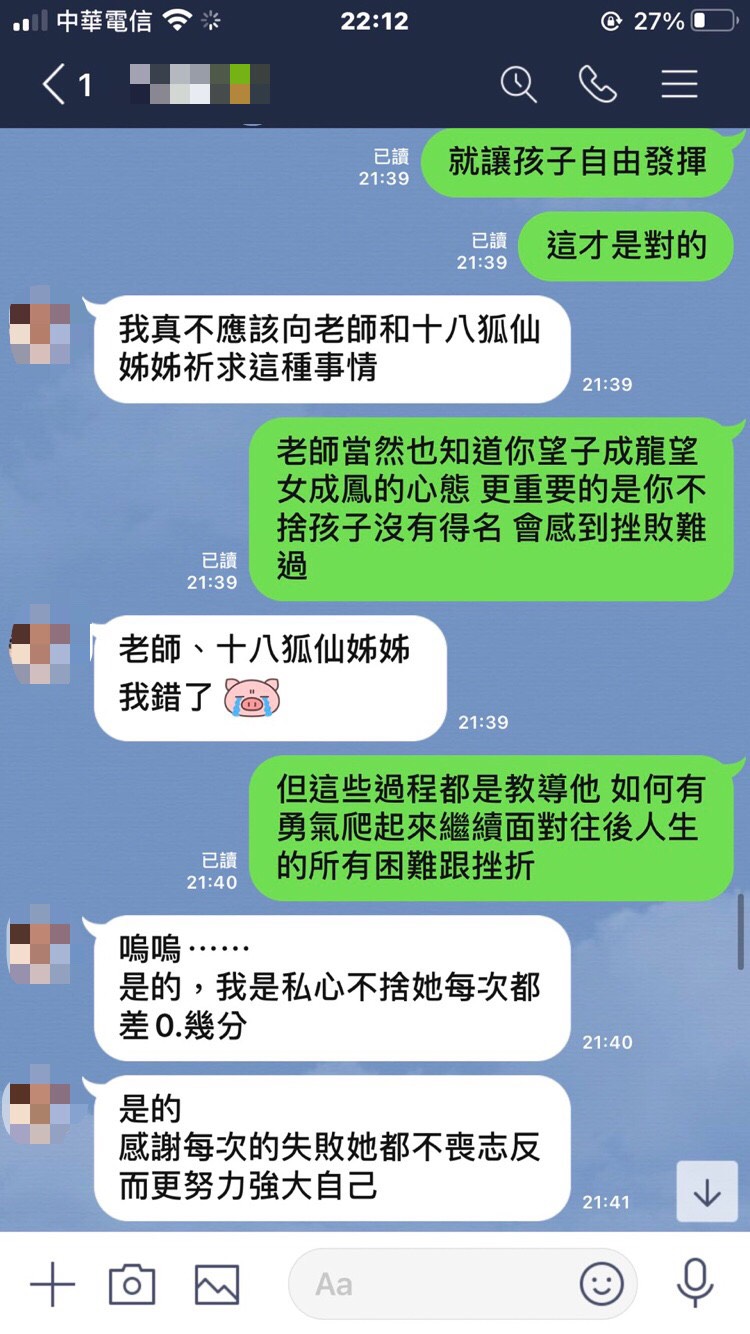Image resolution: width=750 pixels, height=1334 pixels.
Task: Start a voice call
Action: [x=597, y=85]
